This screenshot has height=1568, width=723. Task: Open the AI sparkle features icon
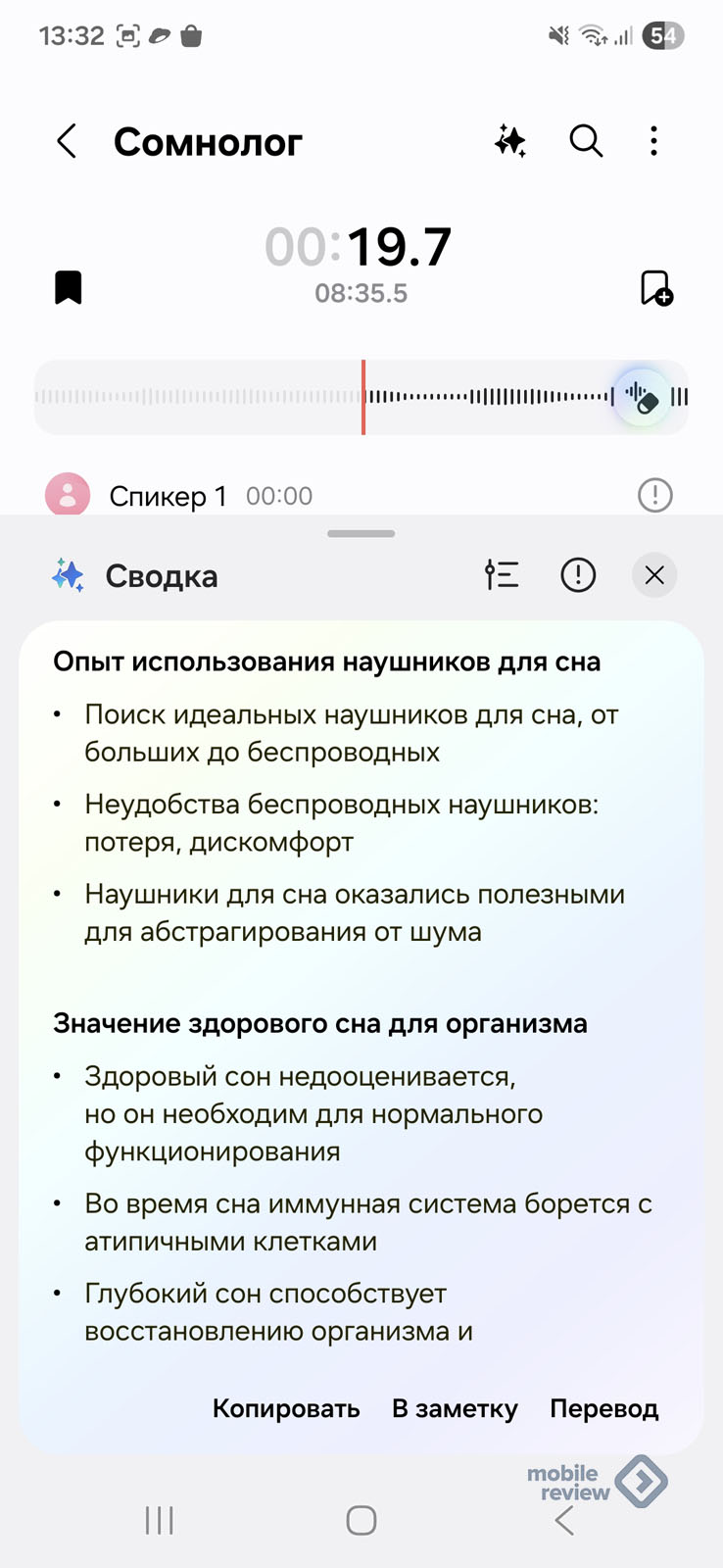[510, 142]
